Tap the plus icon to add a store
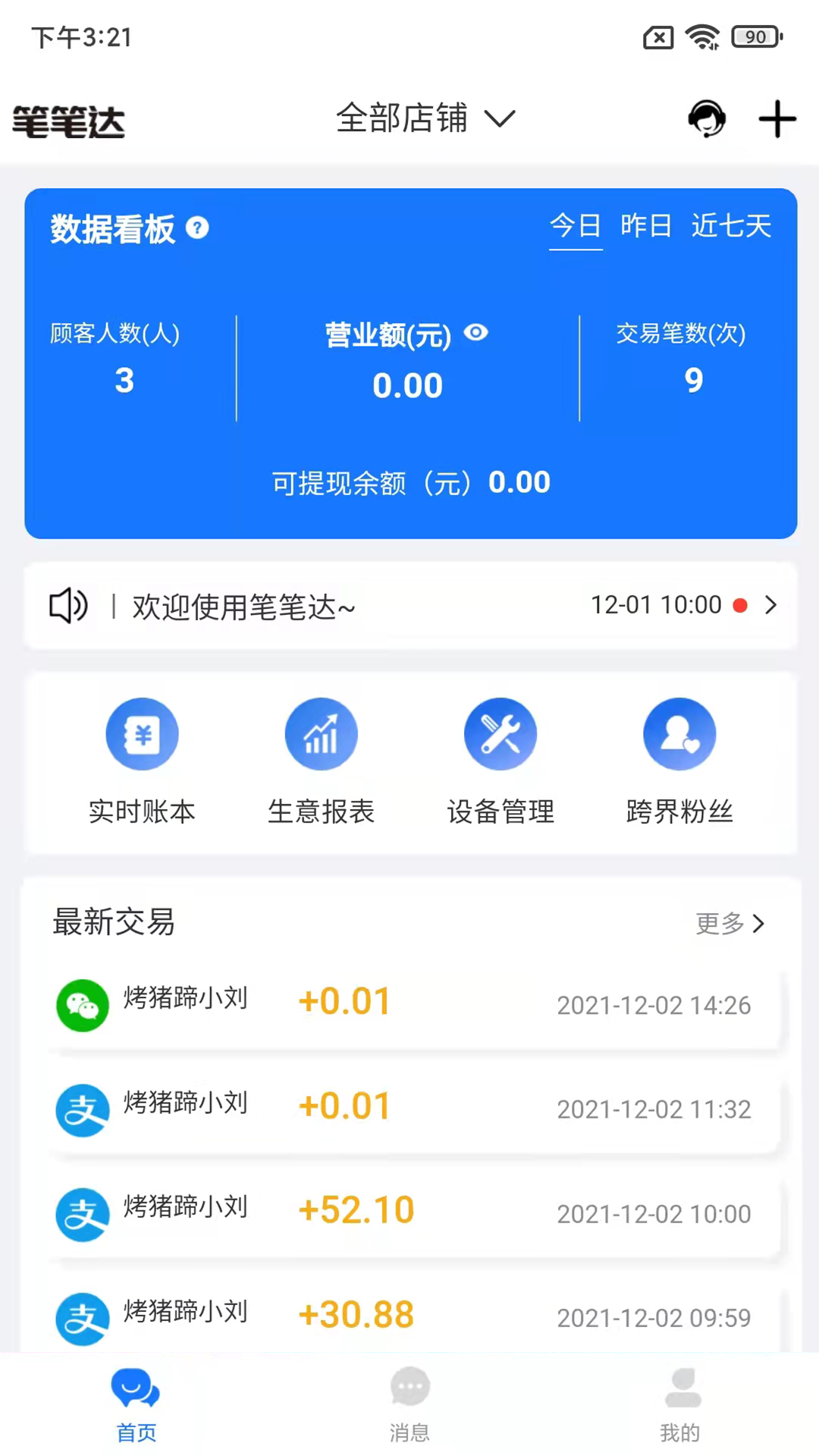Screen dimensions: 819x1456 click(x=777, y=119)
